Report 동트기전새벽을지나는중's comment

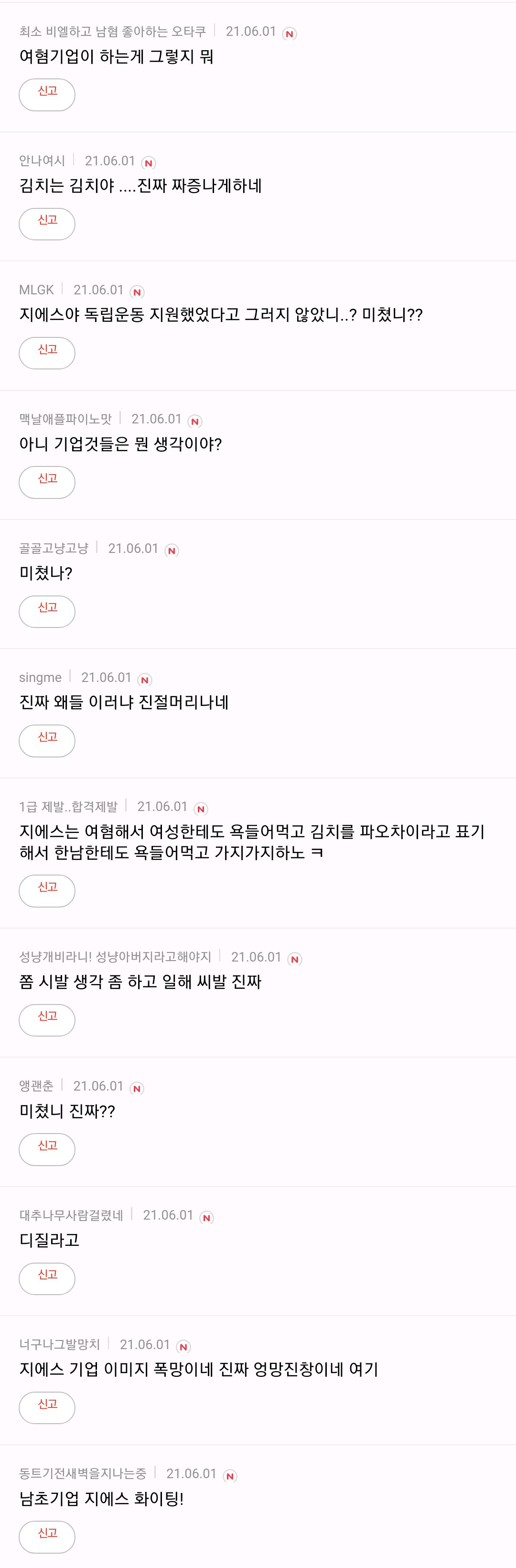(x=47, y=1536)
